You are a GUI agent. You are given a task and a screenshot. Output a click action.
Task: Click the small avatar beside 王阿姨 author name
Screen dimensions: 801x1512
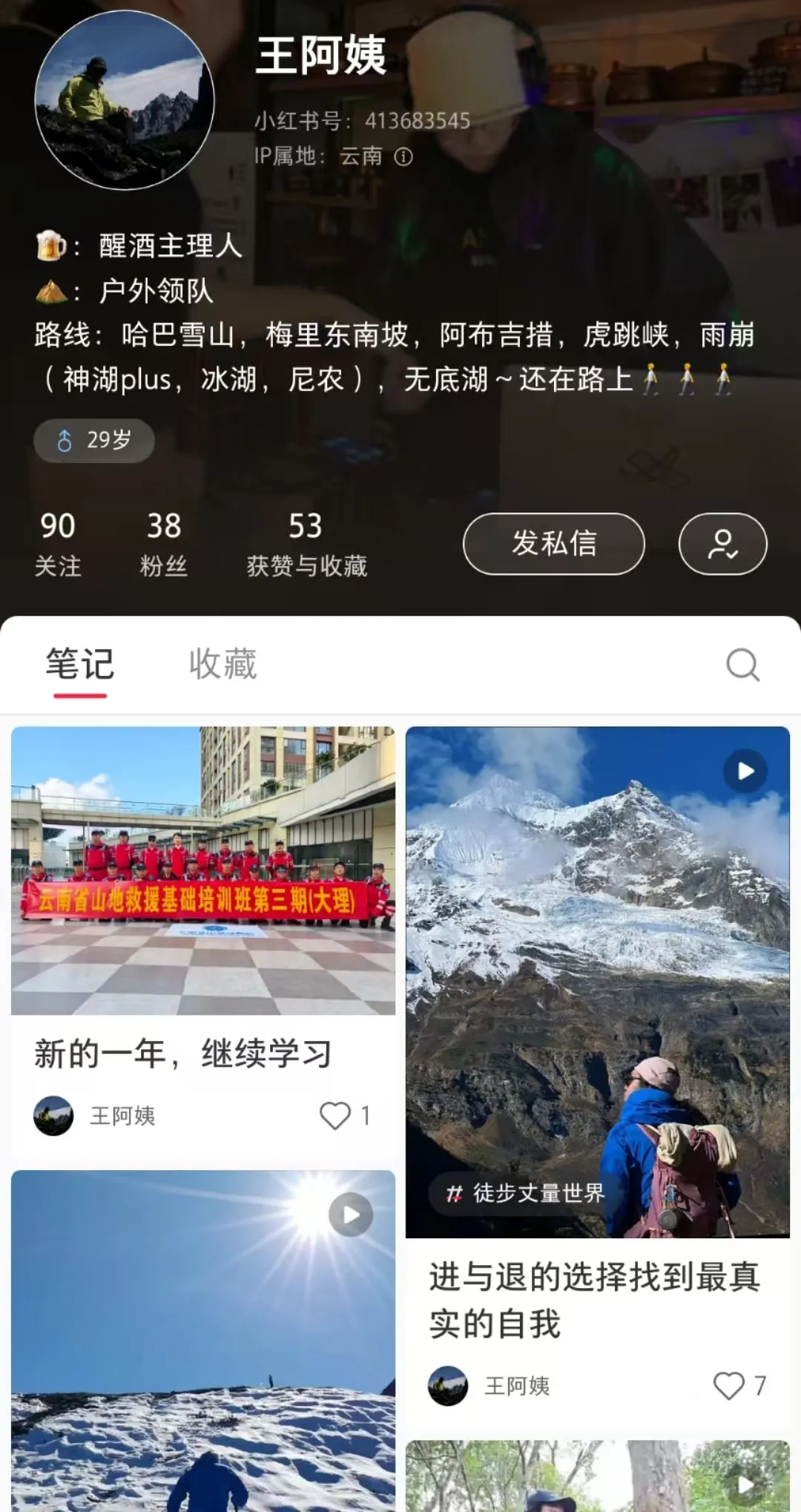pyautogui.click(x=52, y=1114)
